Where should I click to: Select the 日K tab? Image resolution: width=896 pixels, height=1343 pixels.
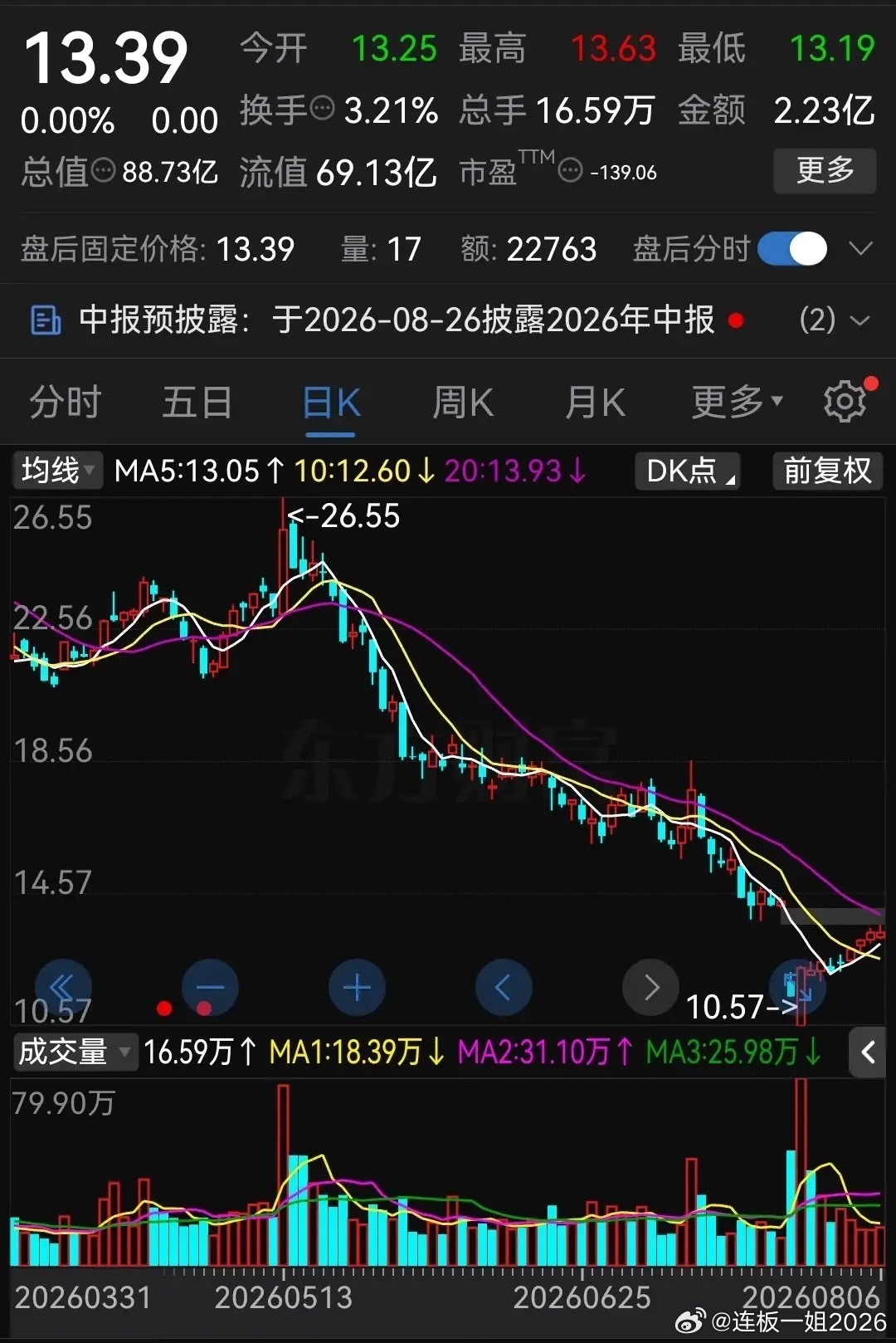[x=330, y=404]
